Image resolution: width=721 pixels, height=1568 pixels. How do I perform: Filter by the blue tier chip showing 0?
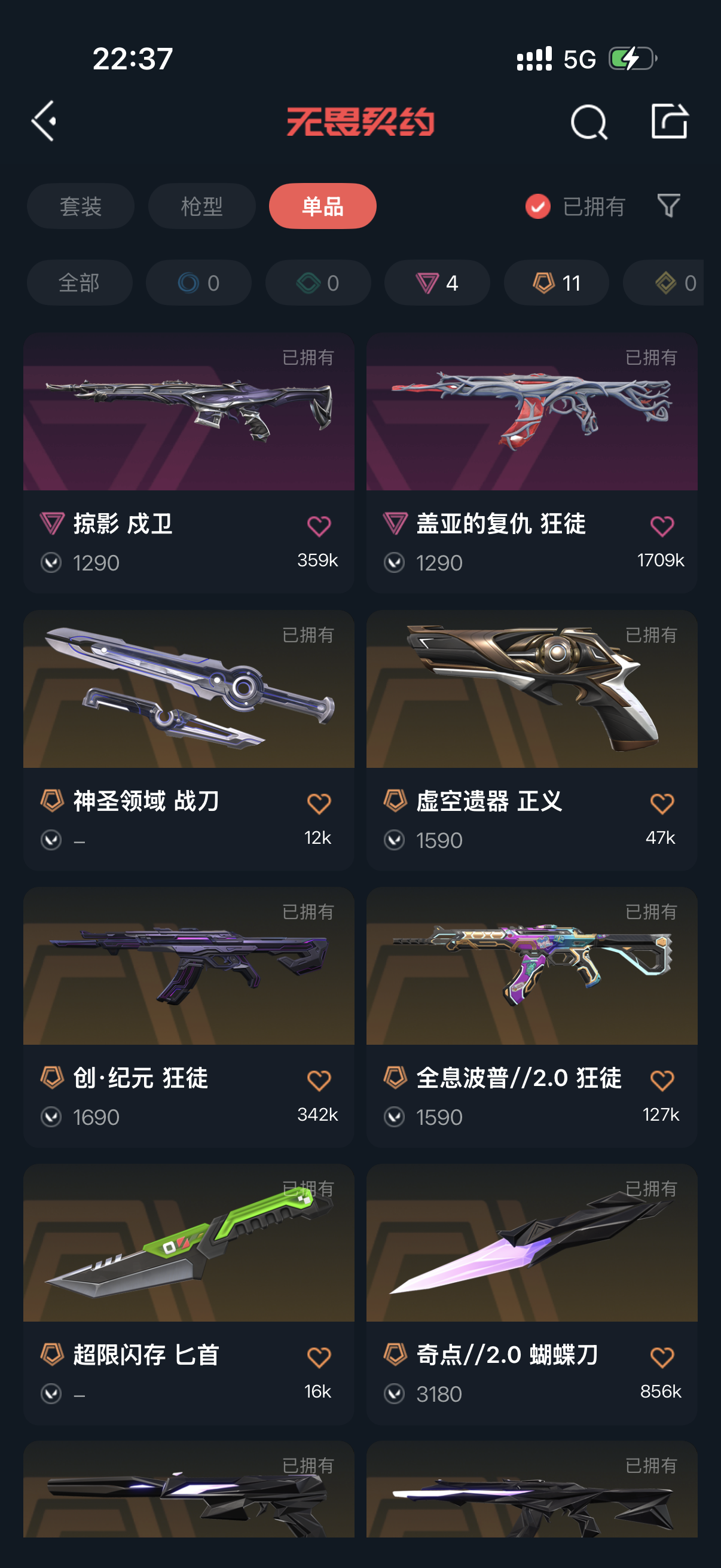pos(198,283)
